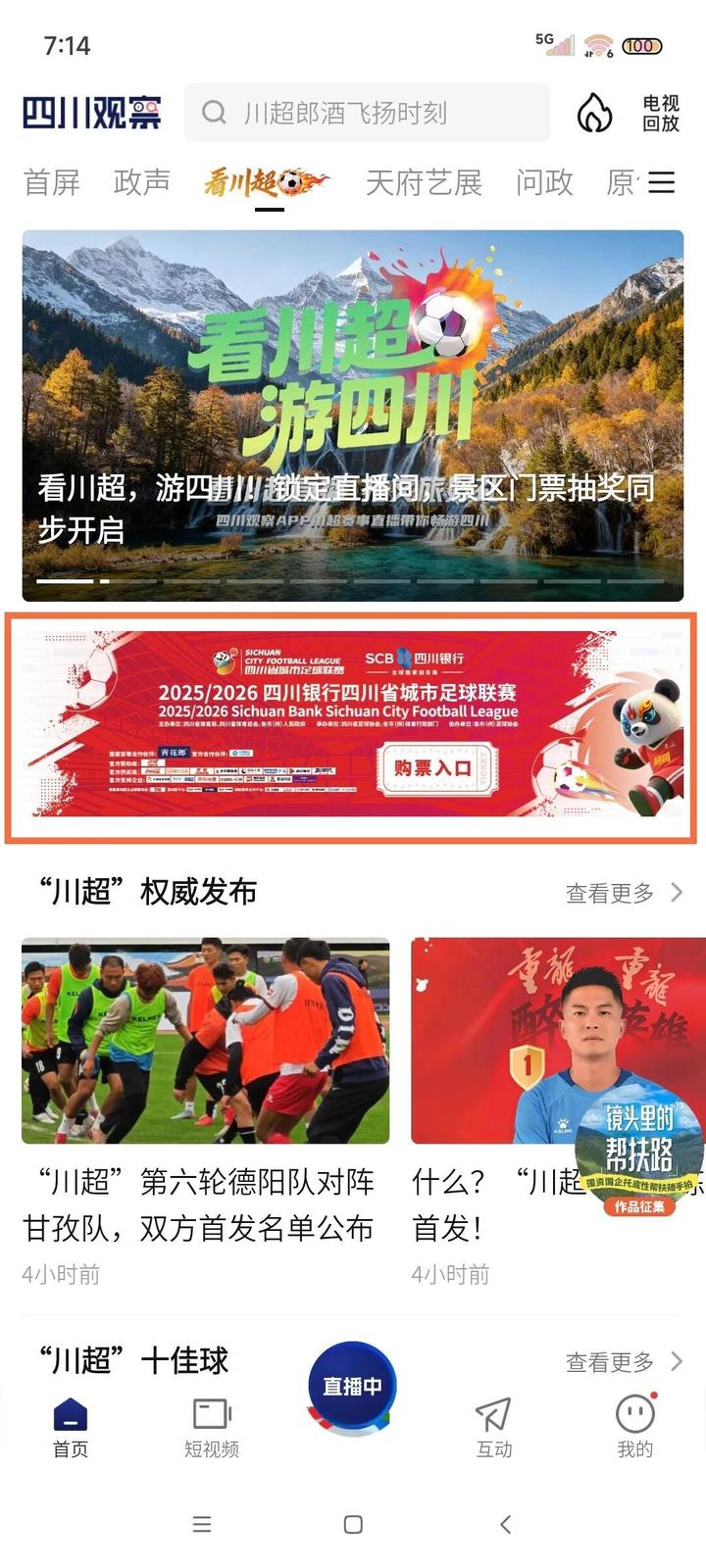View more under "川超"十佳球
Image resolution: width=706 pixels, height=1568 pixels.
(x=623, y=1361)
